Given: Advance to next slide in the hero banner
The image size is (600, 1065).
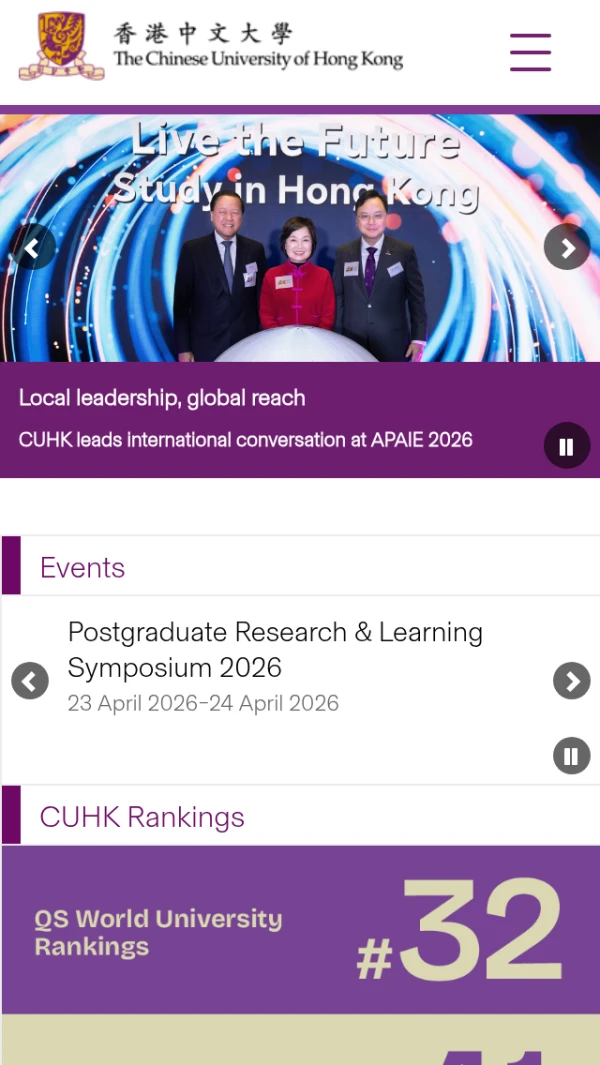Looking at the screenshot, I should click(x=567, y=248).
